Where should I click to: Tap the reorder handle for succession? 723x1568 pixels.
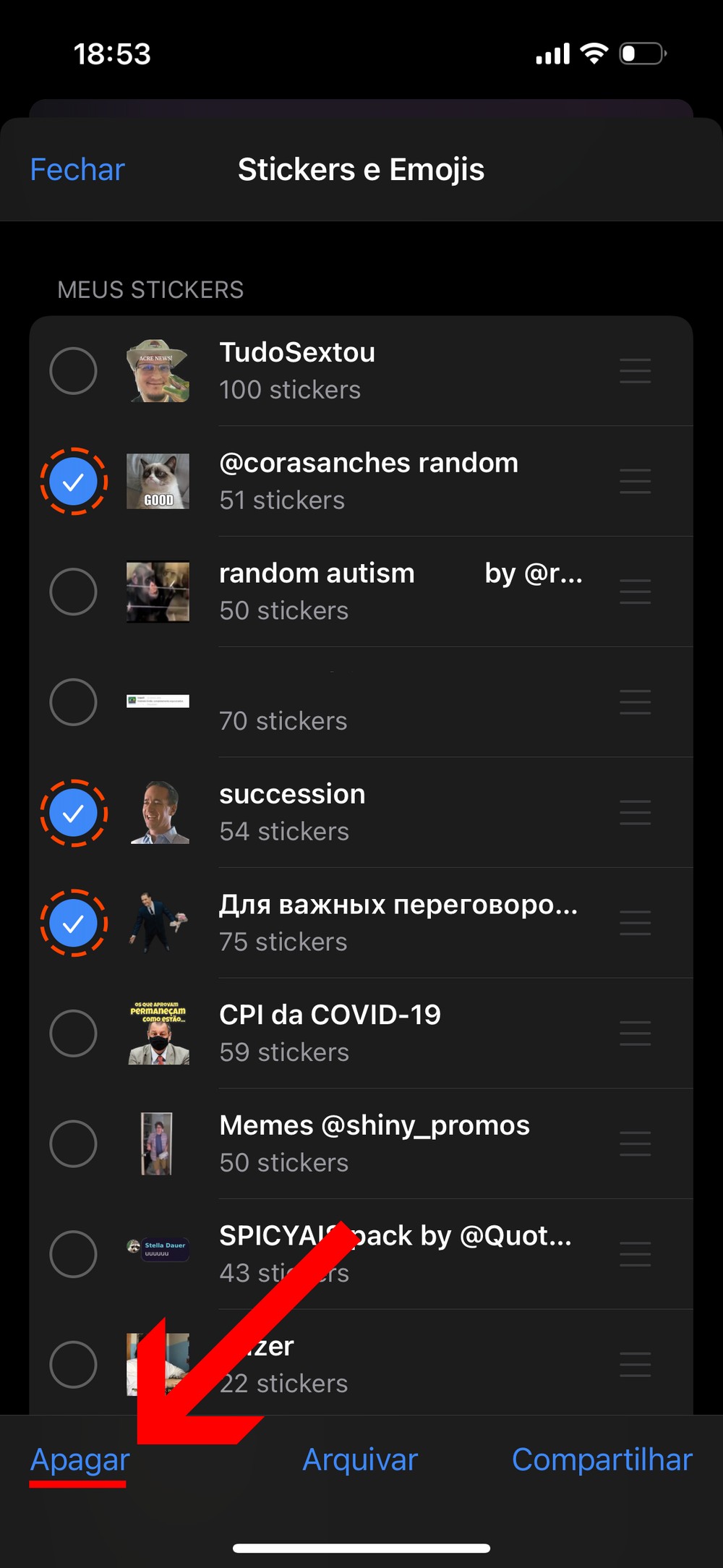[635, 813]
